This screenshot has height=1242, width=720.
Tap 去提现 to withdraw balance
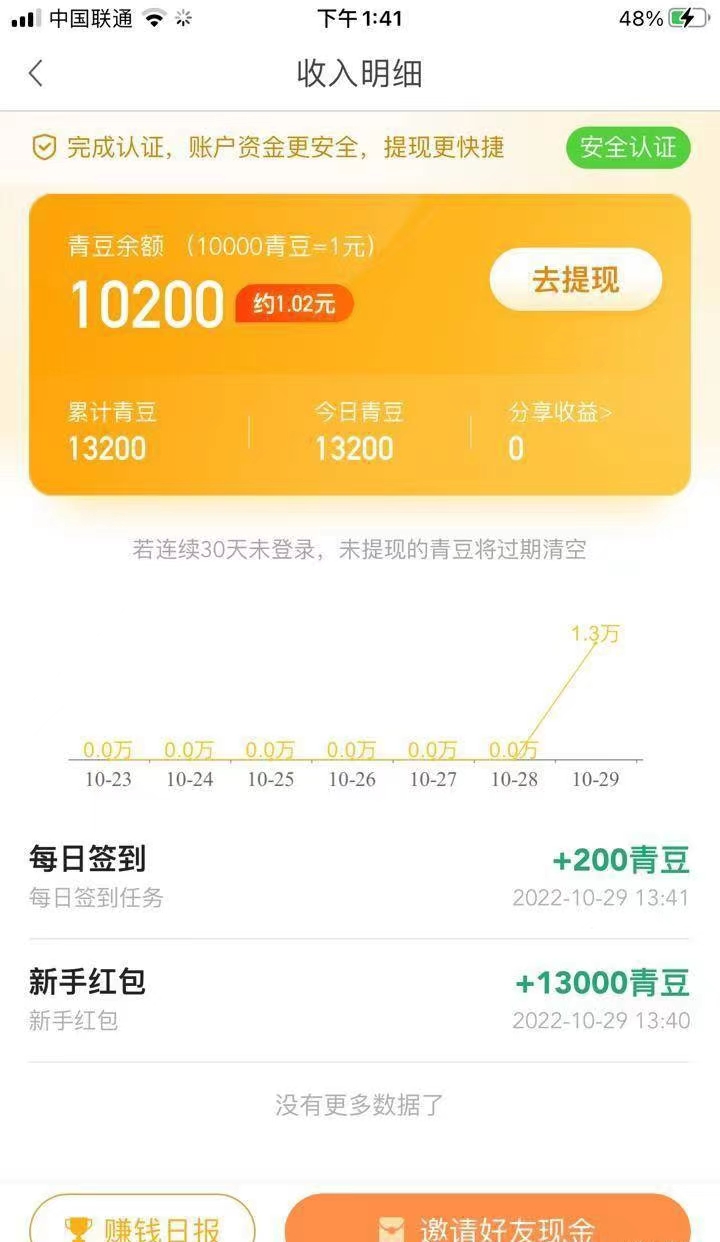575,280
